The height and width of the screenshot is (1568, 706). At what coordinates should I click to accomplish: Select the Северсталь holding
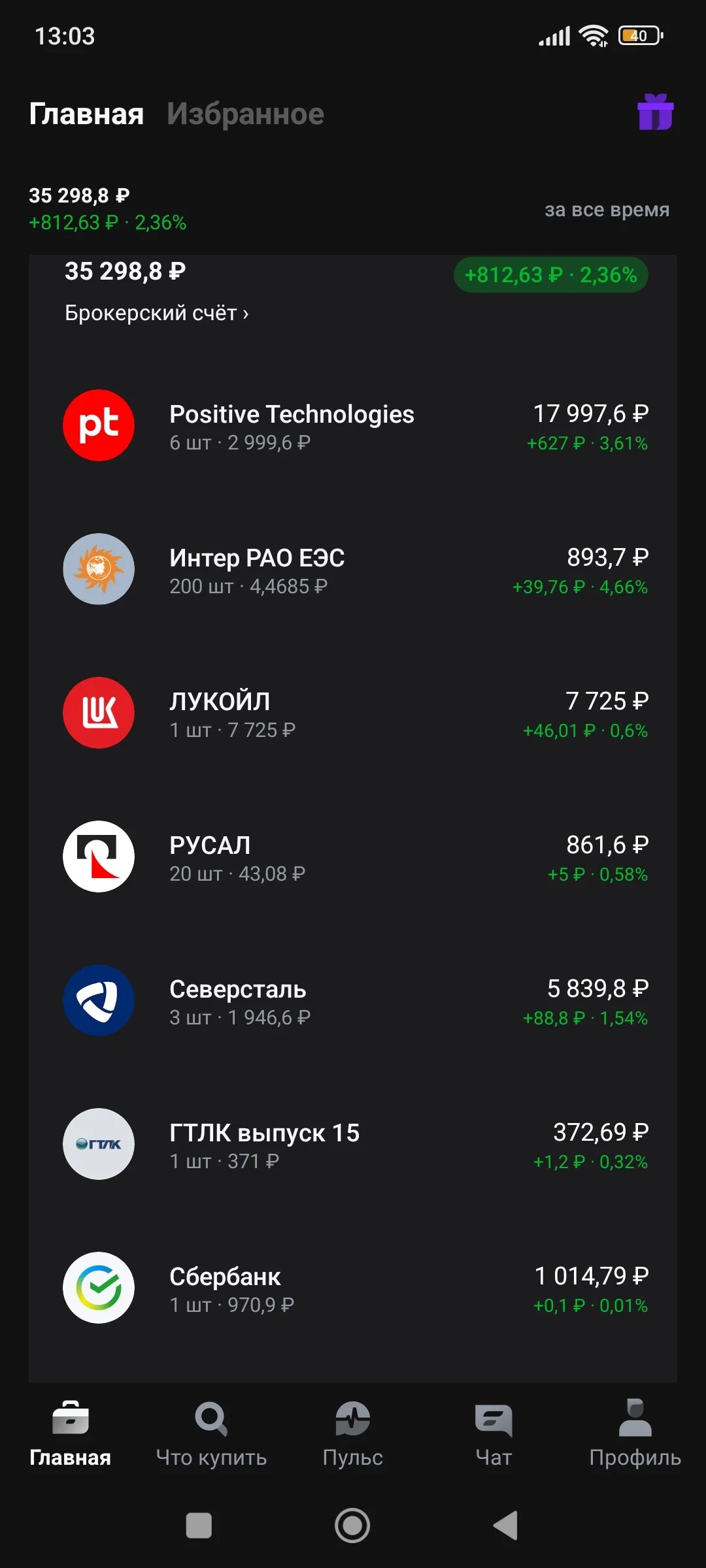(353, 1000)
